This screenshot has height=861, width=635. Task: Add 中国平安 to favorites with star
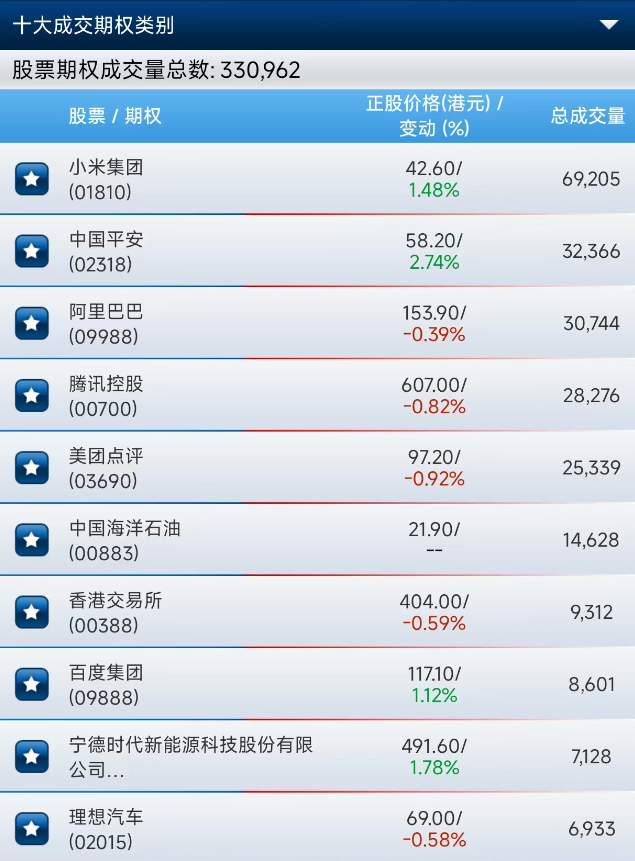pos(32,251)
